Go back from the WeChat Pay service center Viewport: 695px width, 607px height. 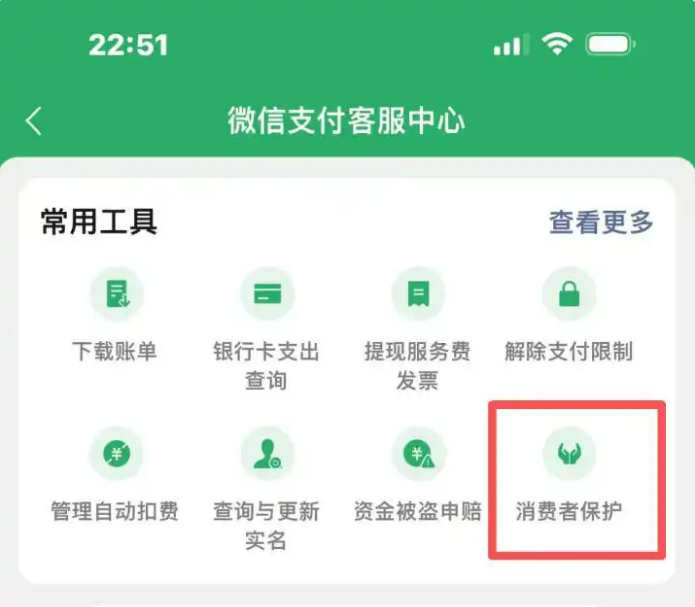pyautogui.click(x=34, y=122)
